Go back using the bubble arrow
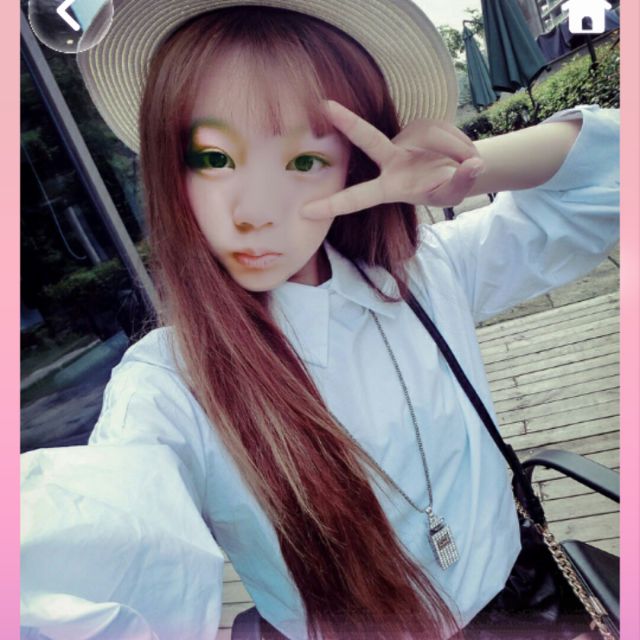The image size is (640, 640). coord(68,16)
